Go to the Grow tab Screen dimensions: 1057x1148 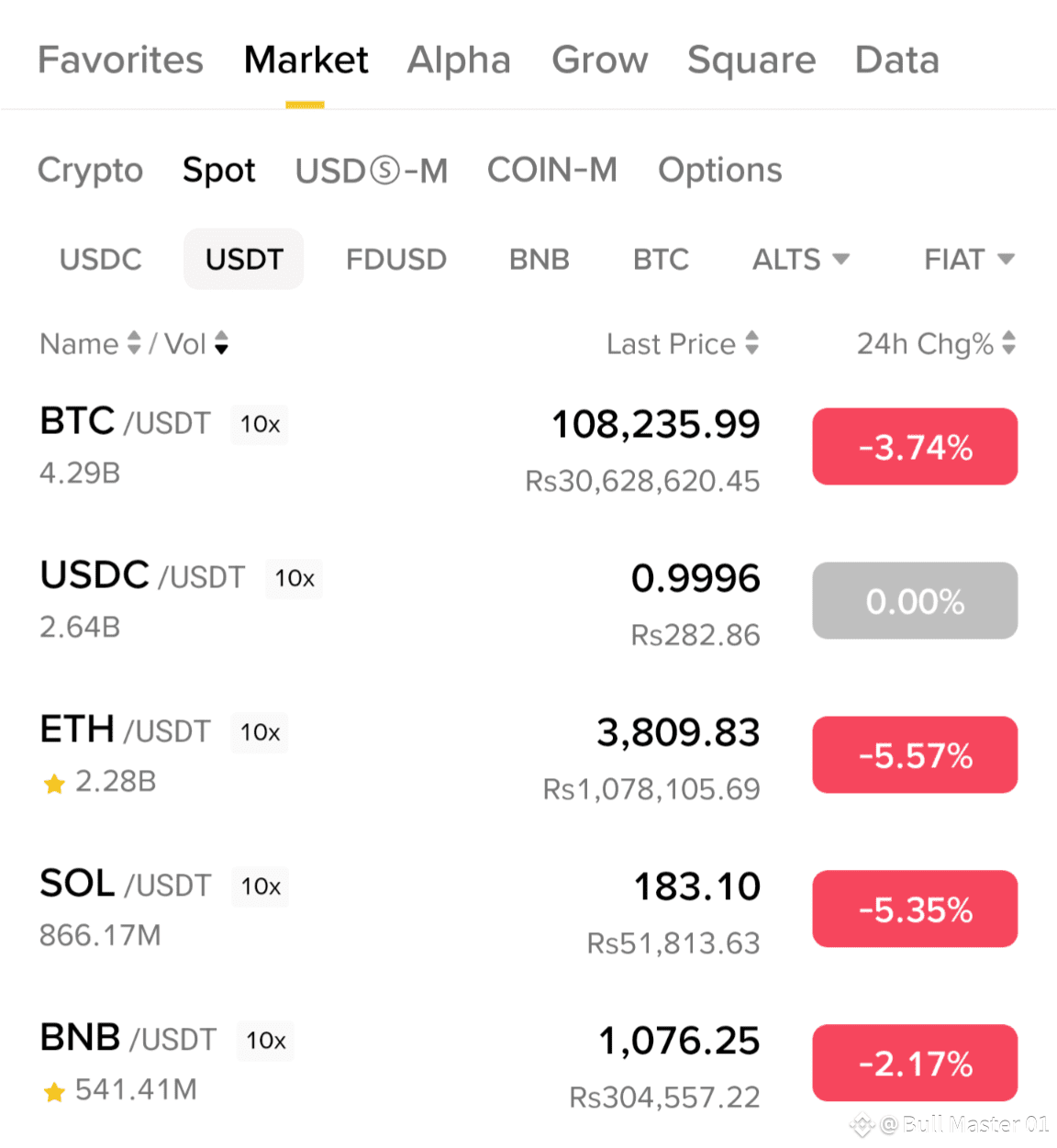pyautogui.click(x=599, y=61)
